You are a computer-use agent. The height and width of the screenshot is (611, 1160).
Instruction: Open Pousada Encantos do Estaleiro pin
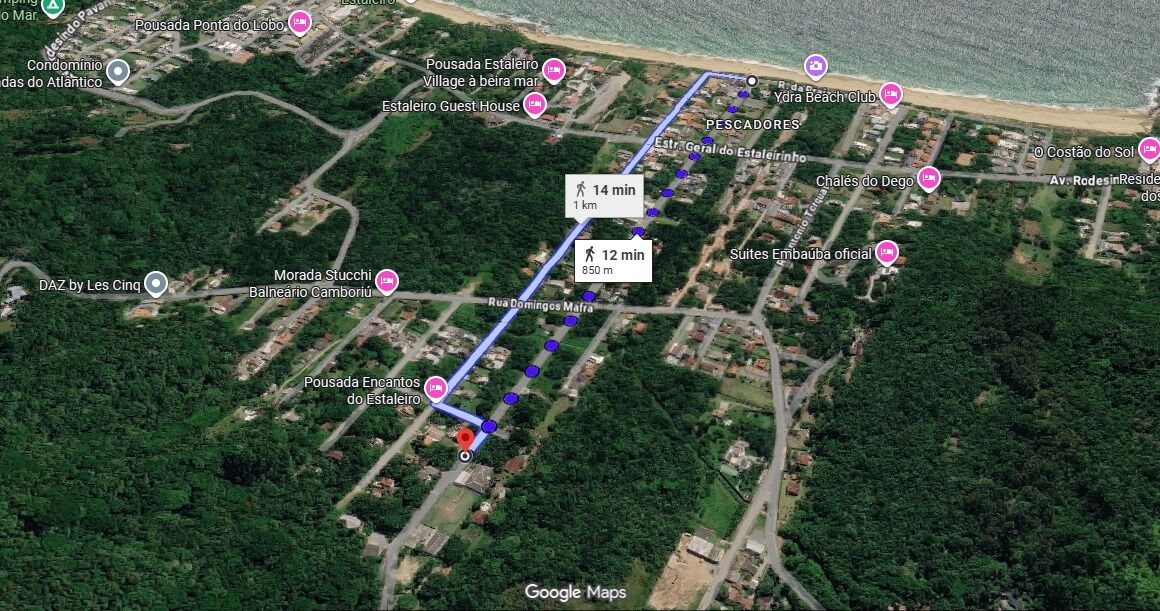pyautogui.click(x=436, y=388)
